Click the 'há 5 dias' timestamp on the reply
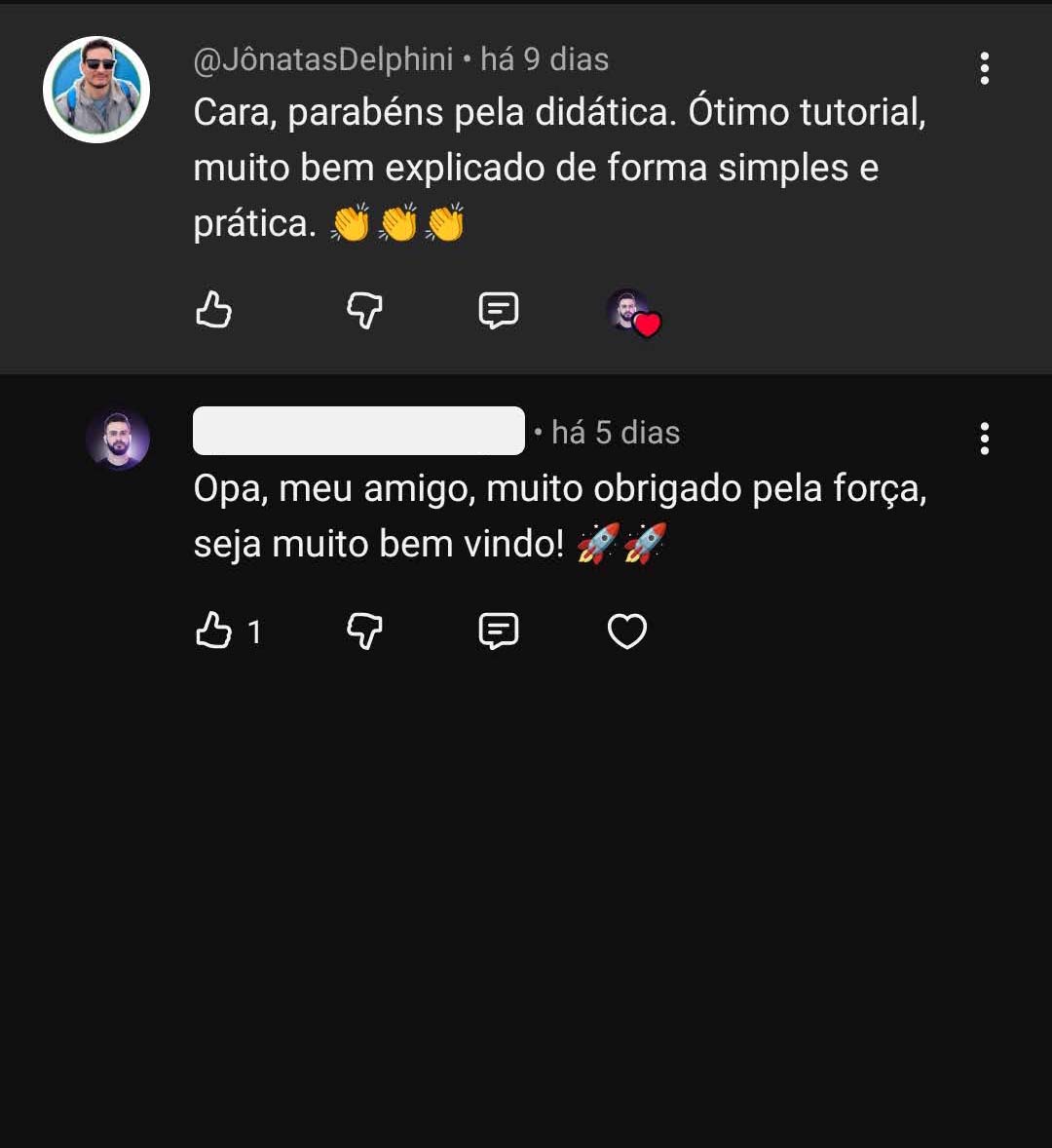Viewport: 1052px width, 1148px height. pyautogui.click(x=614, y=432)
